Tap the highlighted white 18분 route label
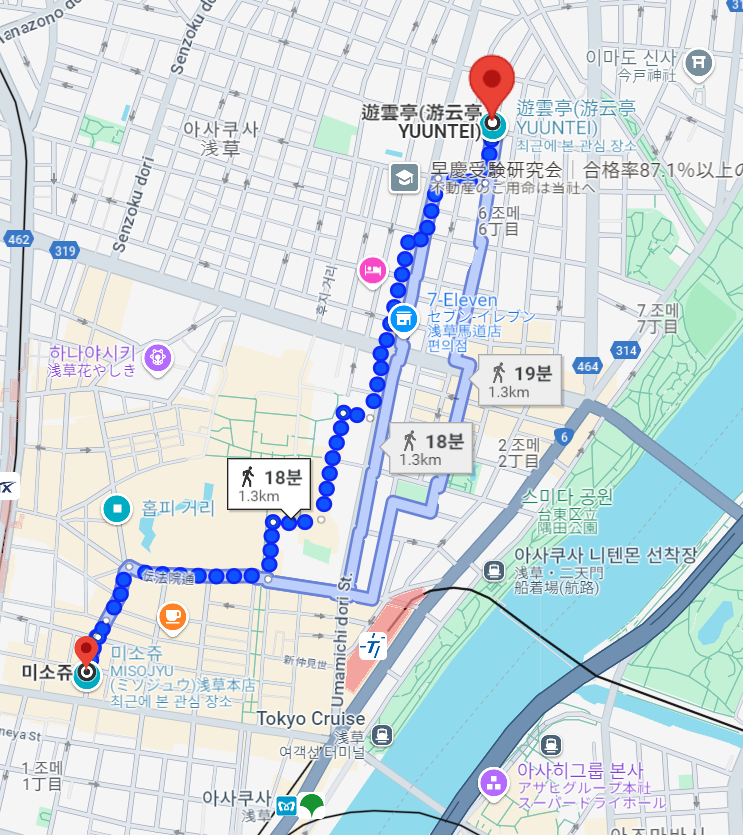The width and height of the screenshot is (743, 835). (270, 484)
